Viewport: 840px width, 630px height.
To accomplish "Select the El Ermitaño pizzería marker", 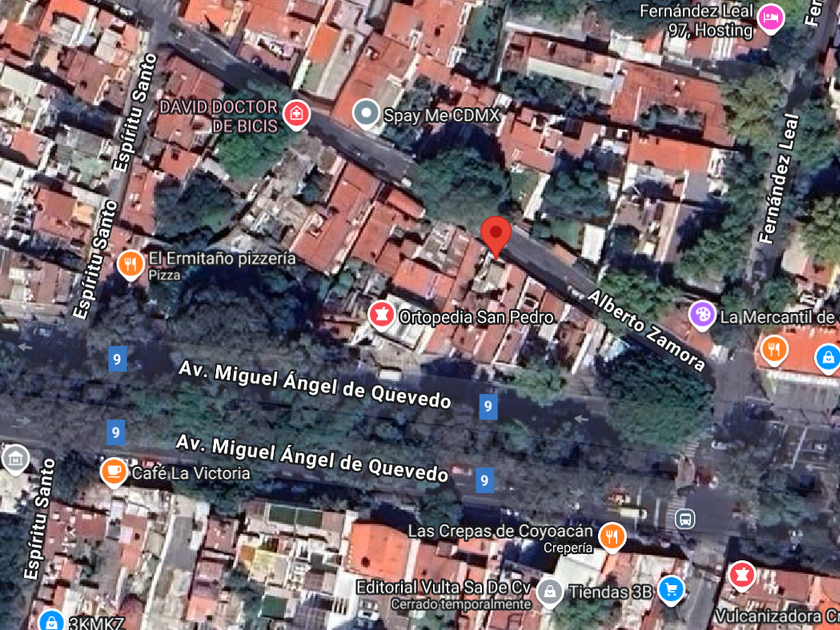I will [129, 264].
